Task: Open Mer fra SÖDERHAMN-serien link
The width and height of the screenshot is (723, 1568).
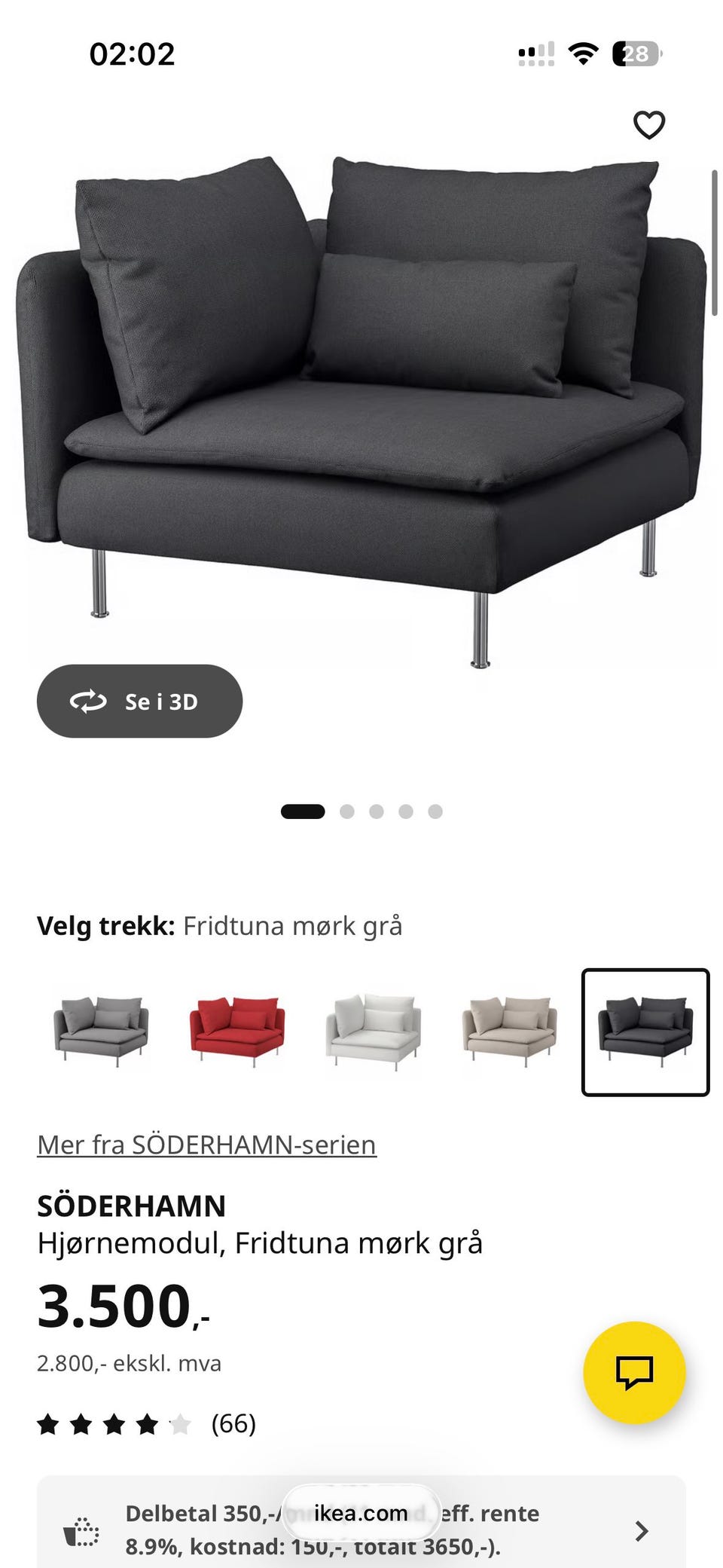Action: click(x=206, y=1145)
